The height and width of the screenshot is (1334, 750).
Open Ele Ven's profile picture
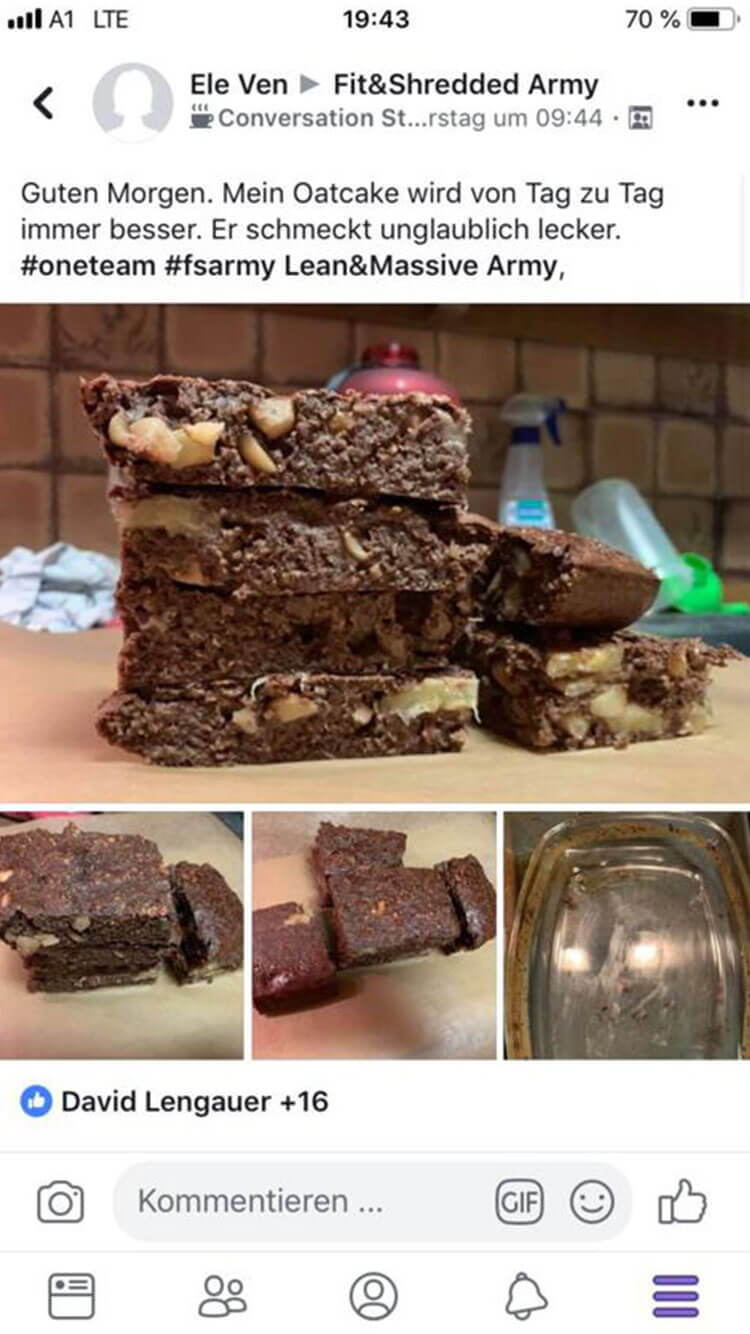point(133,102)
